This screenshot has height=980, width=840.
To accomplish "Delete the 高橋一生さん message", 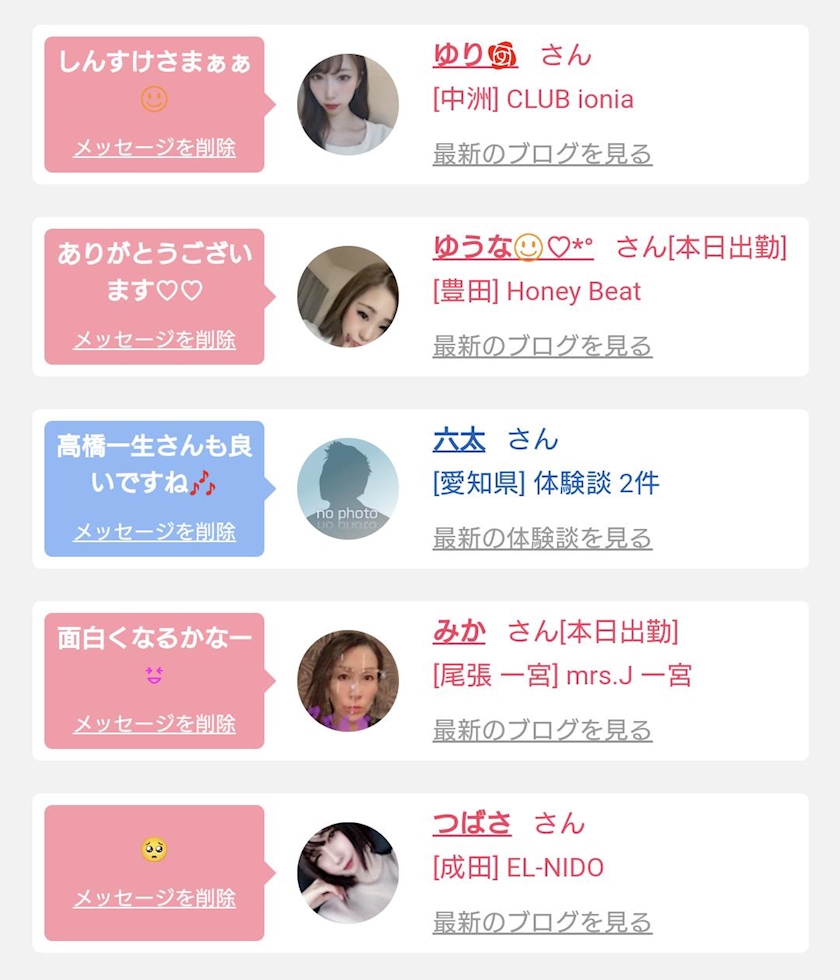I will click(x=154, y=532).
